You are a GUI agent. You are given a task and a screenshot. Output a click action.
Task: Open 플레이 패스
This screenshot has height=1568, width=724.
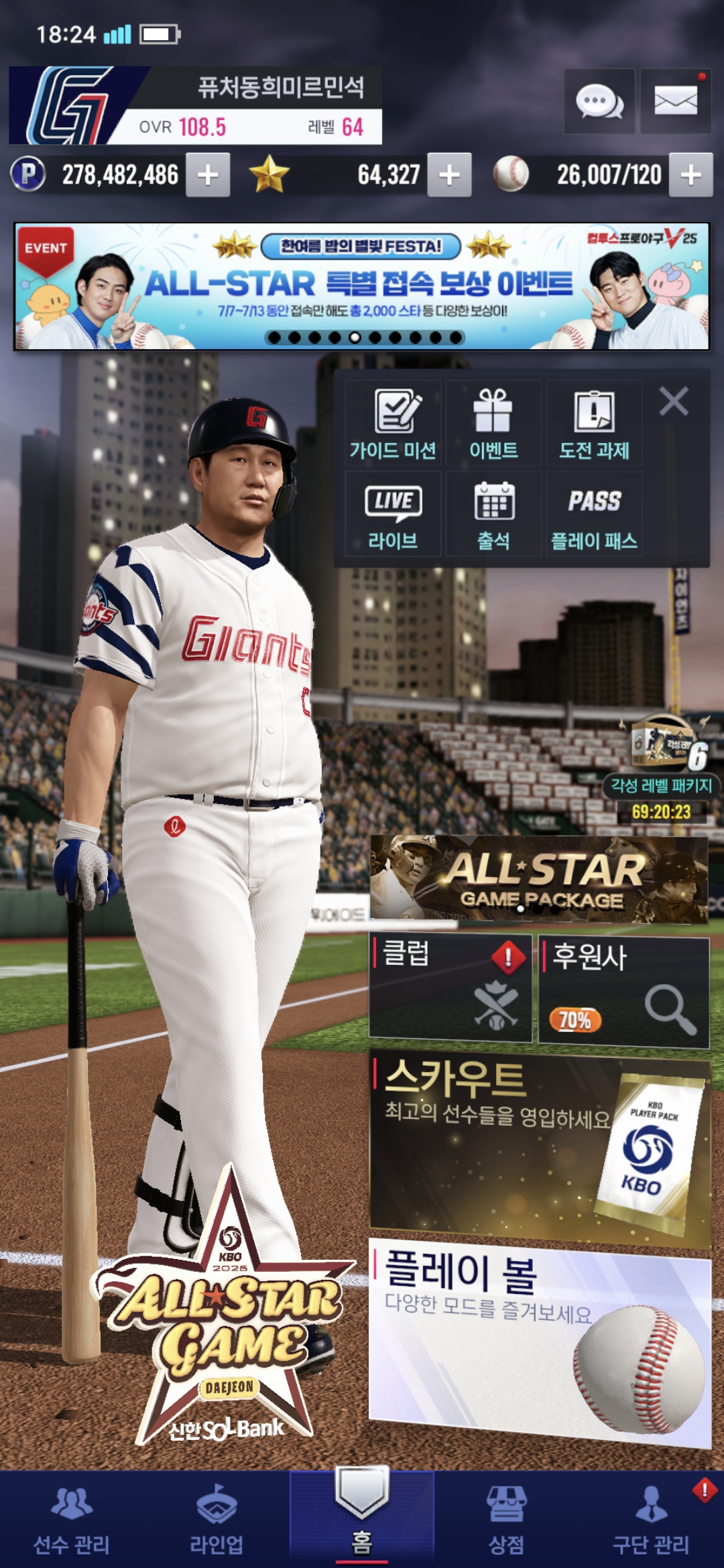pyautogui.click(x=594, y=515)
